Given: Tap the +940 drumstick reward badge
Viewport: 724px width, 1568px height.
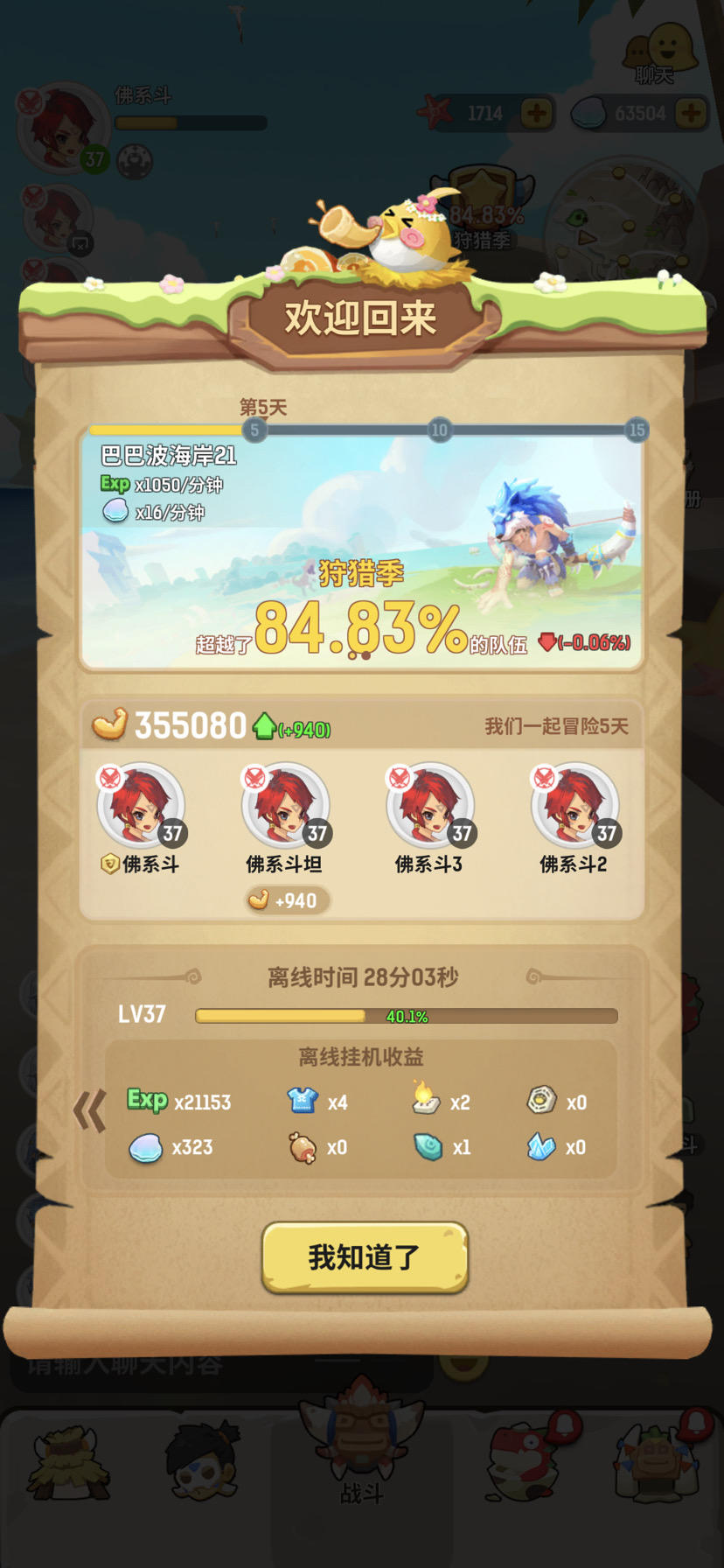Looking at the screenshot, I should point(285,900).
